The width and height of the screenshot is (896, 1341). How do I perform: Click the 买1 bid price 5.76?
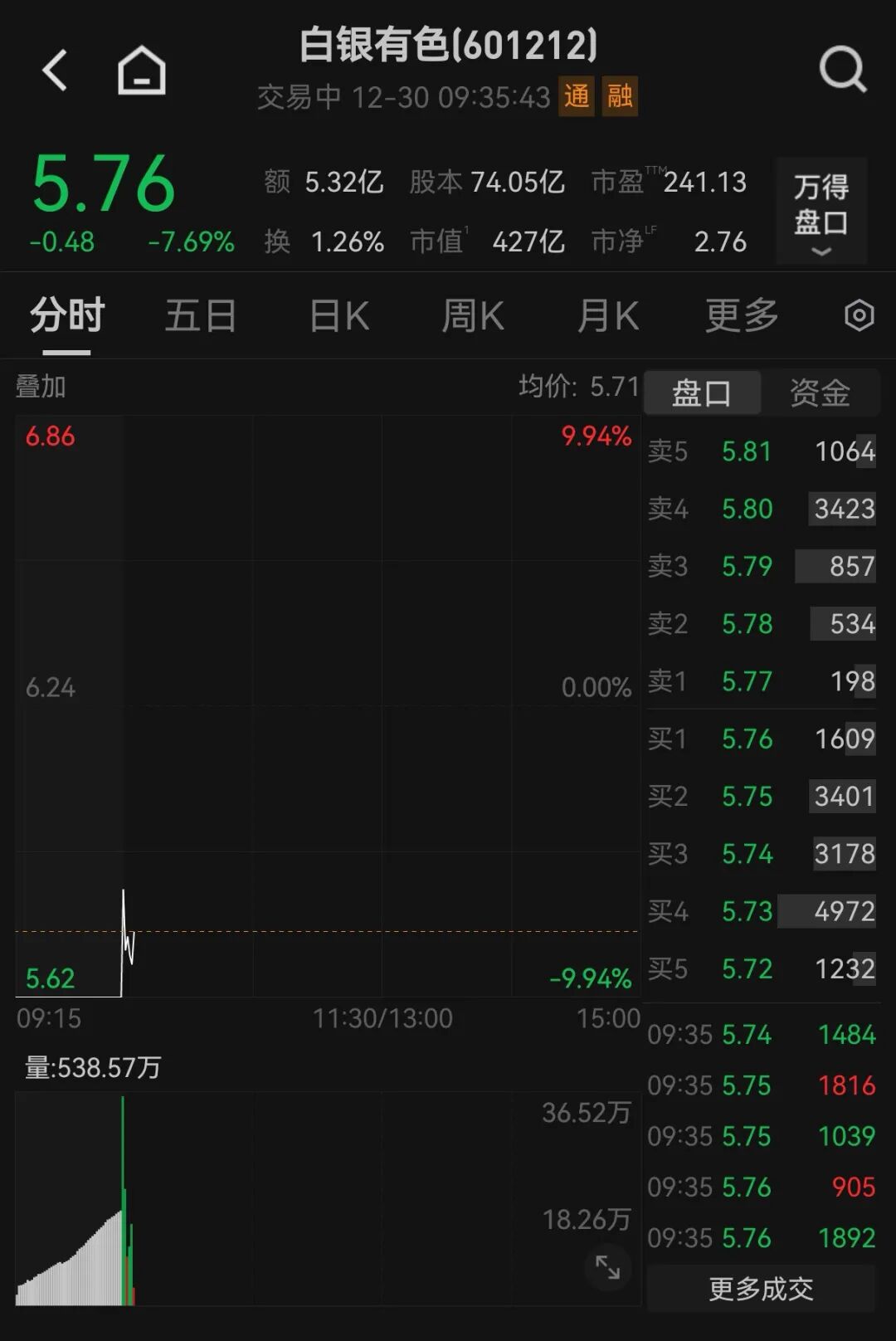[x=746, y=739]
